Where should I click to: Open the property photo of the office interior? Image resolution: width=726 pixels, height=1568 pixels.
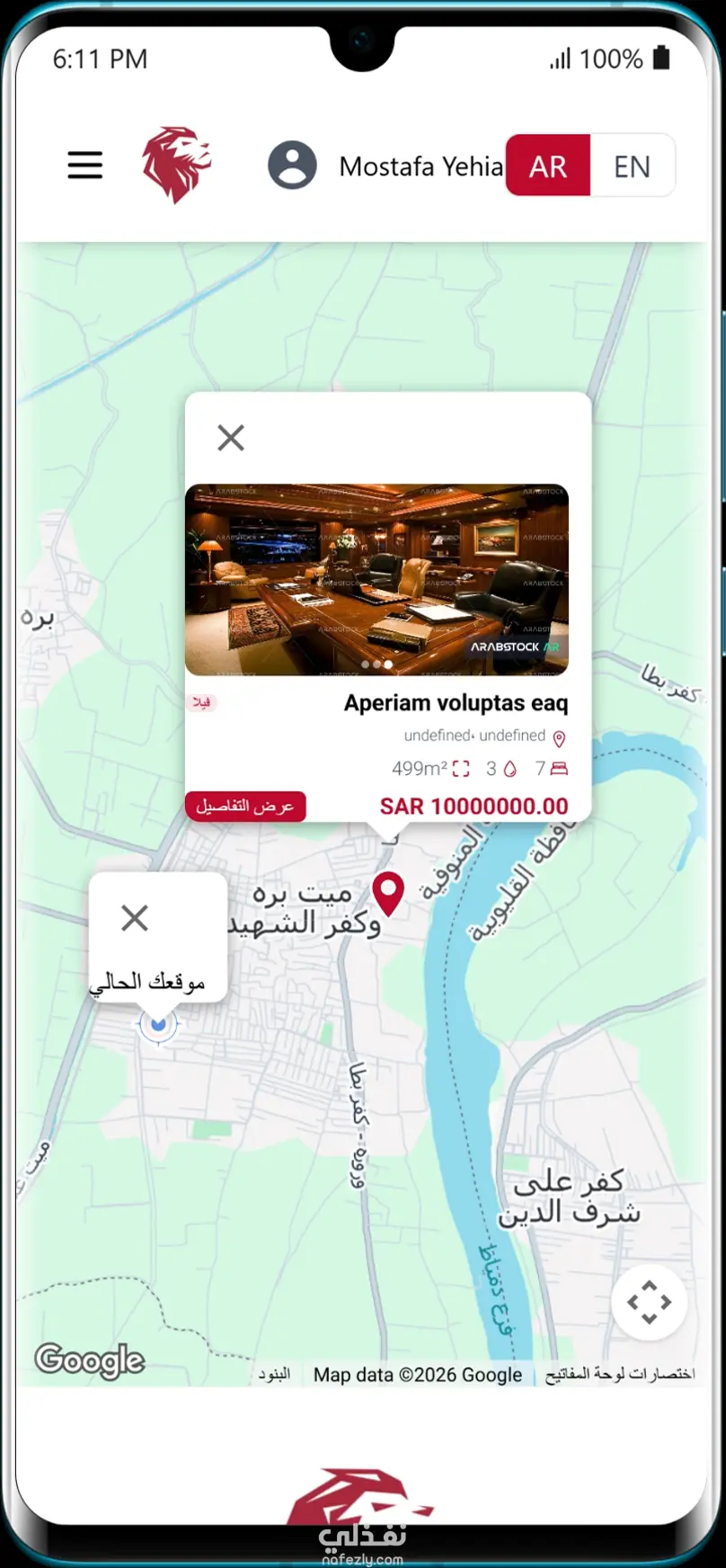(376, 579)
